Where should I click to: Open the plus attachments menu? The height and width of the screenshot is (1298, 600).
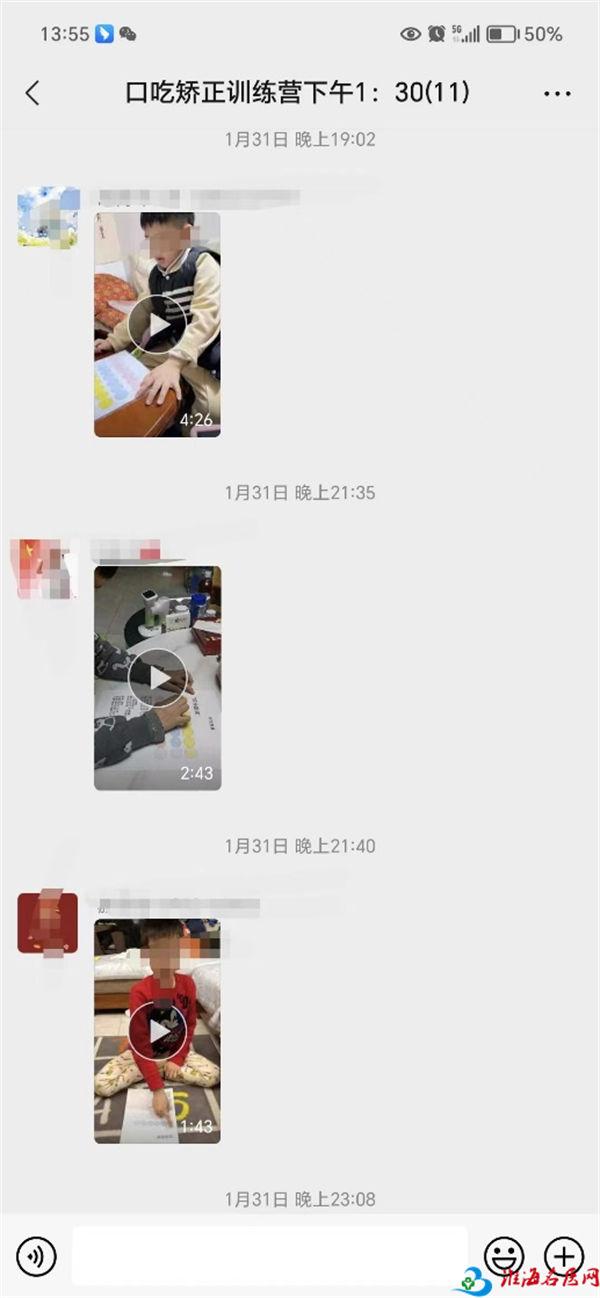click(x=563, y=1255)
